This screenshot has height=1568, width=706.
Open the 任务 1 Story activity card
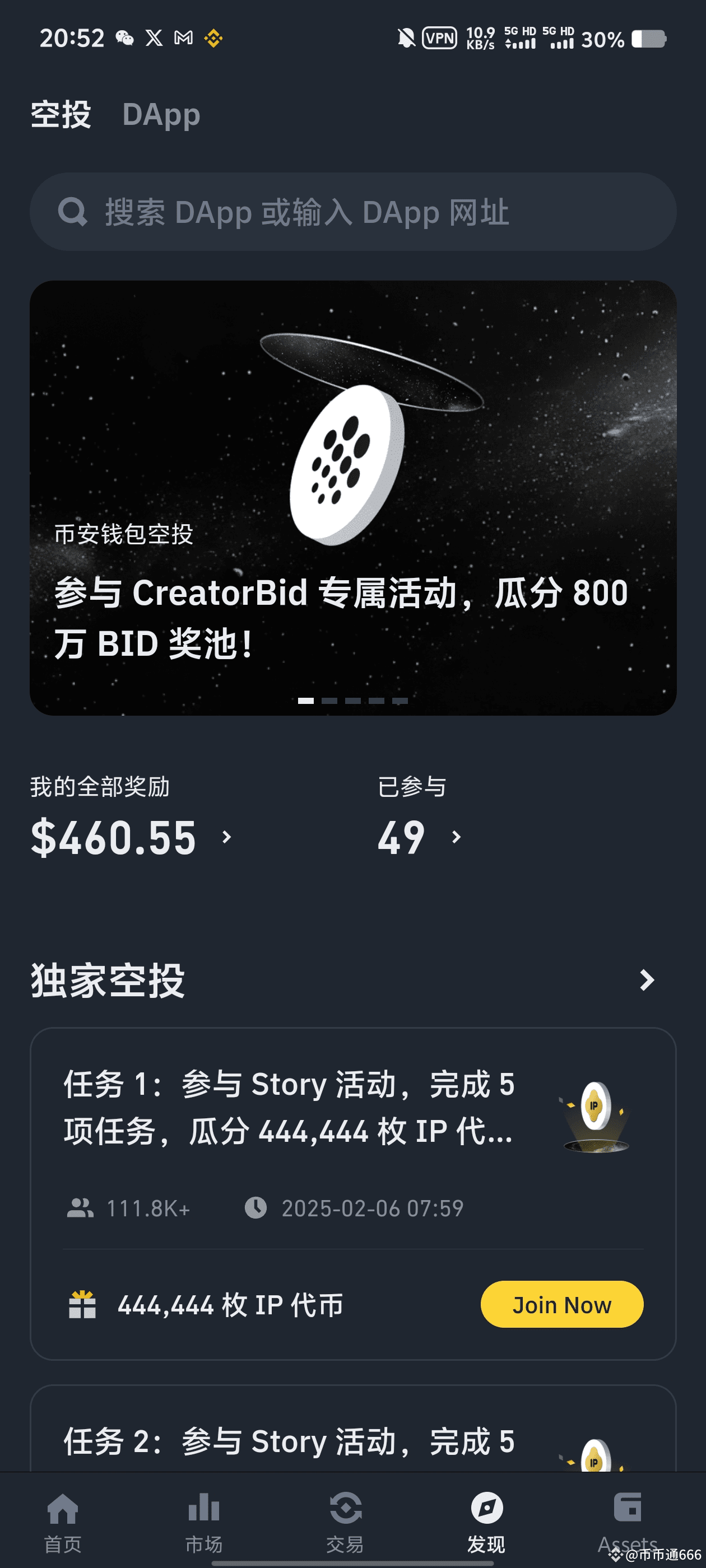pyautogui.click(x=289, y=1108)
